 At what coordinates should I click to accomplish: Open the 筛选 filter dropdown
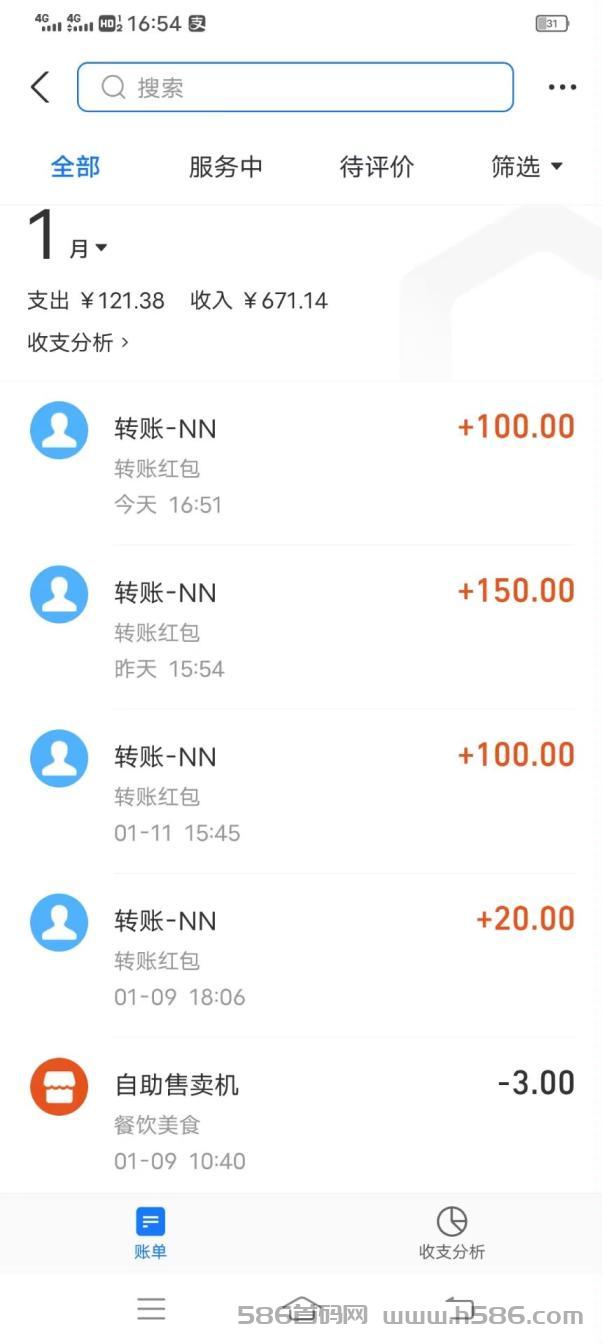click(x=527, y=167)
